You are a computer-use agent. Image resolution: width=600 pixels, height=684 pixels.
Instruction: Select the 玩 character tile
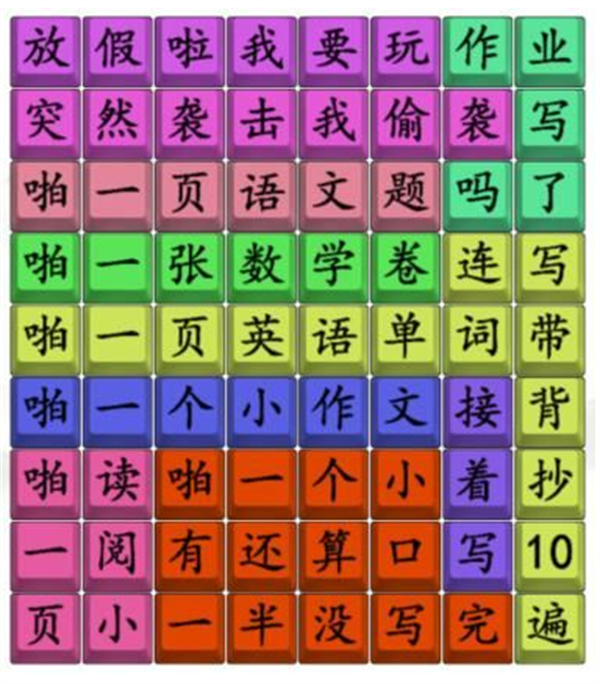(406, 48)
